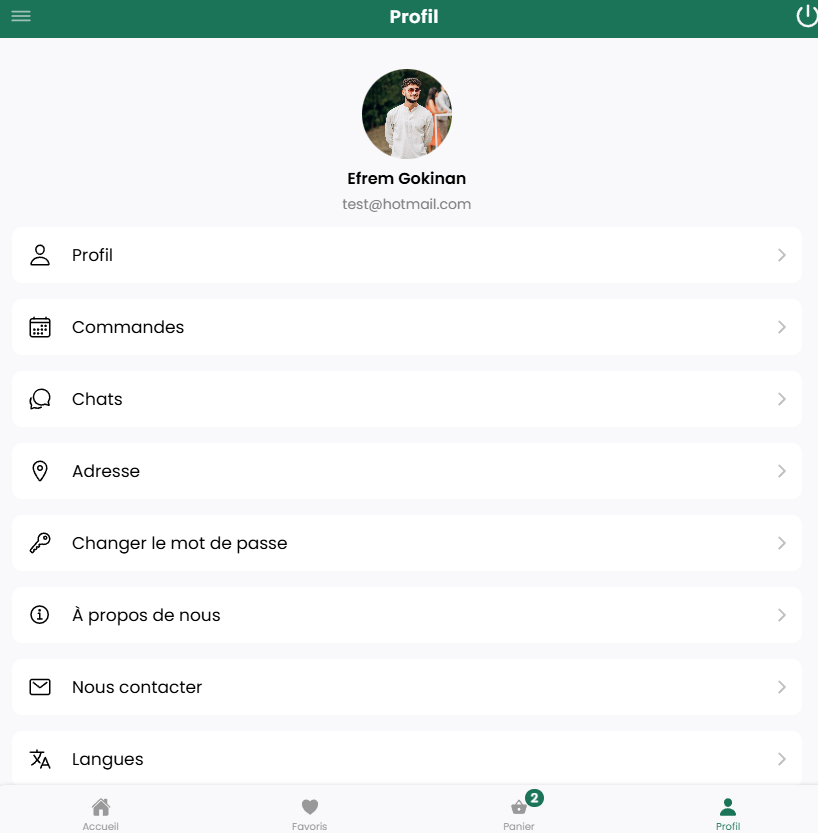Screen dimensions: 818x833
Task: Open the Adresse row
Action: point(406,471)
